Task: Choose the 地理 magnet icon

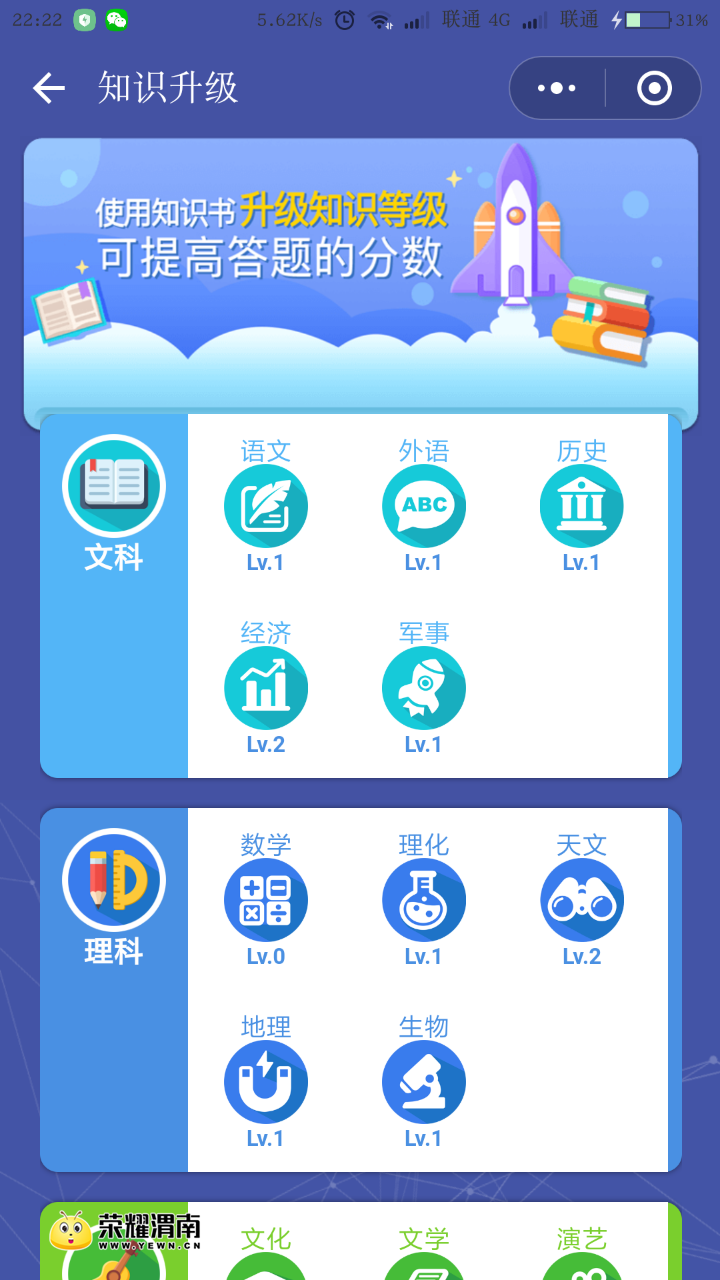Action: 266,1082
